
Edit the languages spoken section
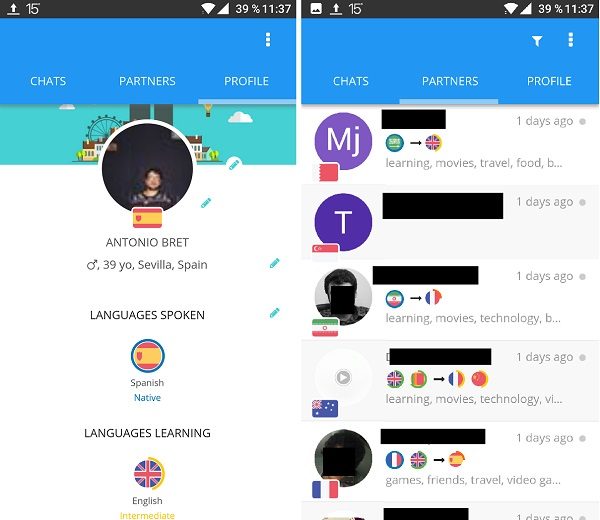[274, 313]
